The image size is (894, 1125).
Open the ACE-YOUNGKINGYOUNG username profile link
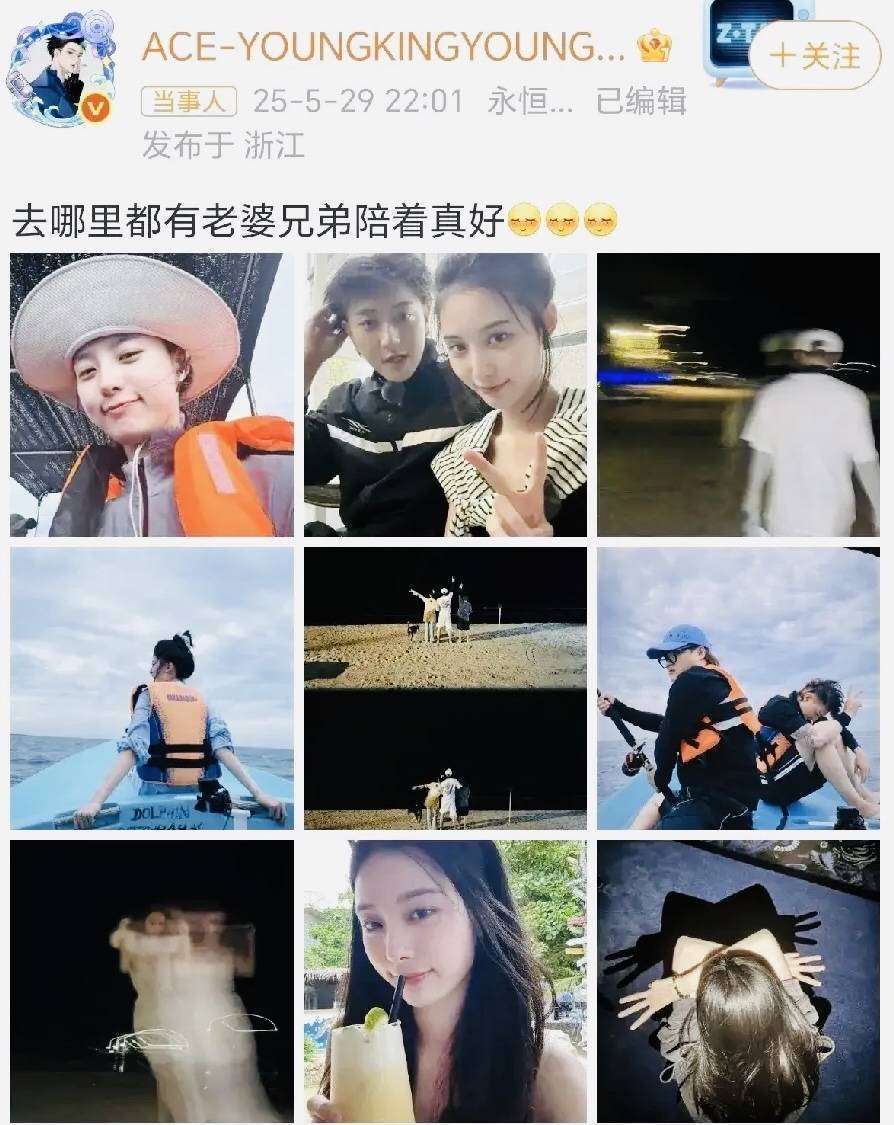[384, 45]
